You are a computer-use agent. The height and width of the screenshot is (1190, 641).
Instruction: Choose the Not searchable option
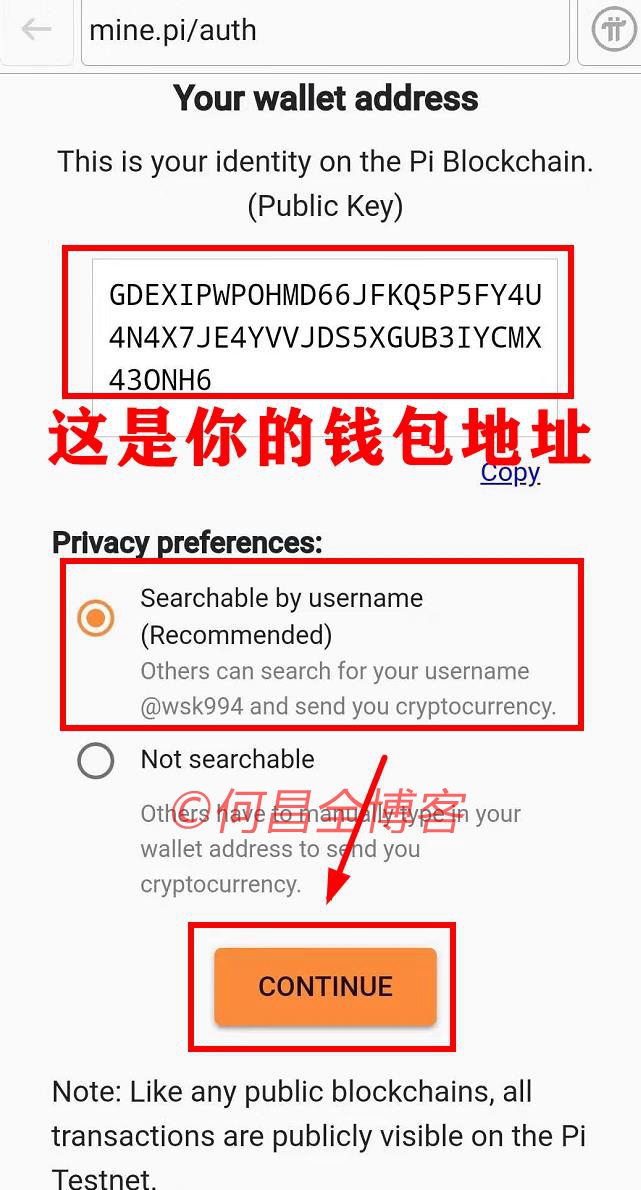pos(96,761)
